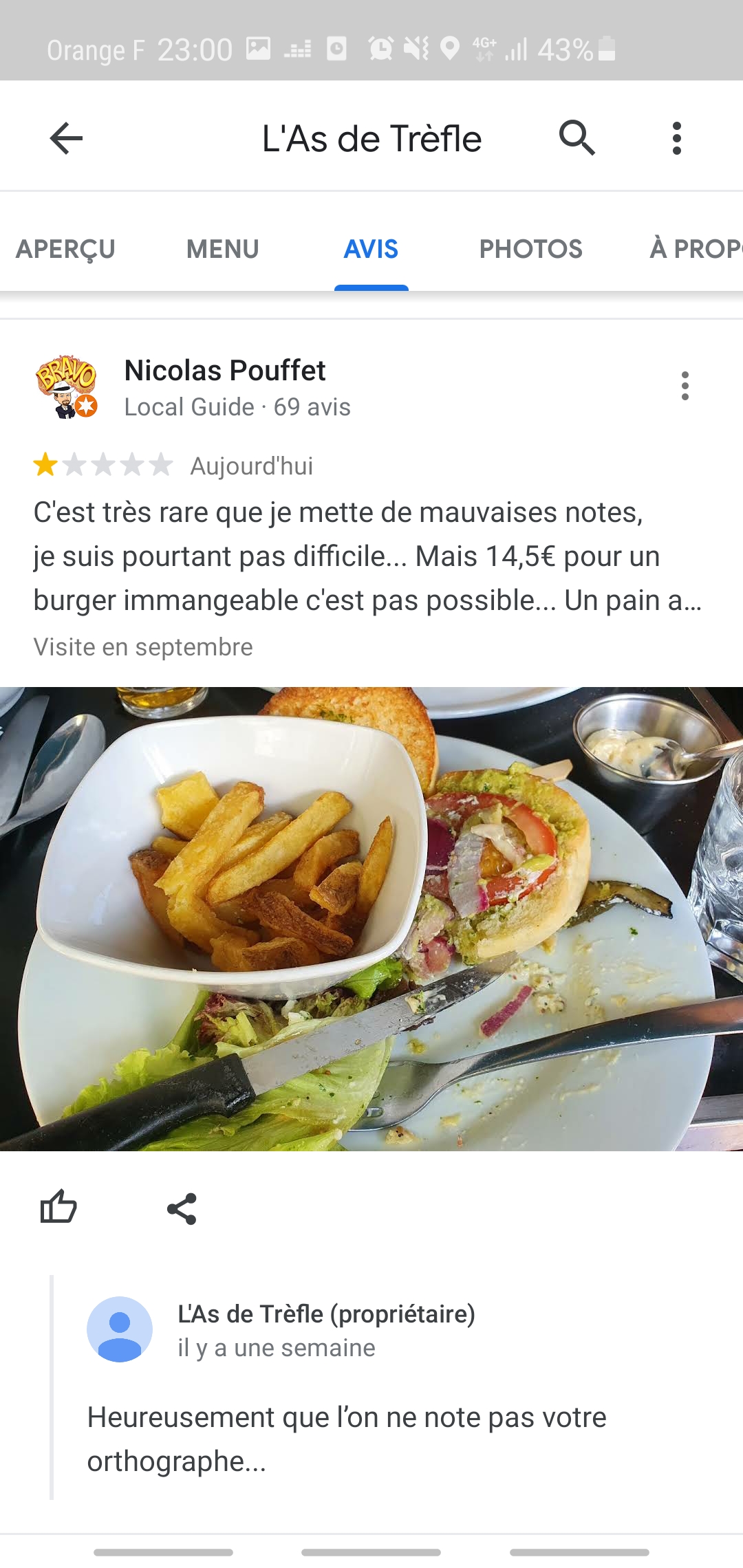This screenshot has height=1568, width=743.
Task: Switch to the À propos tab
Action: 695,249
